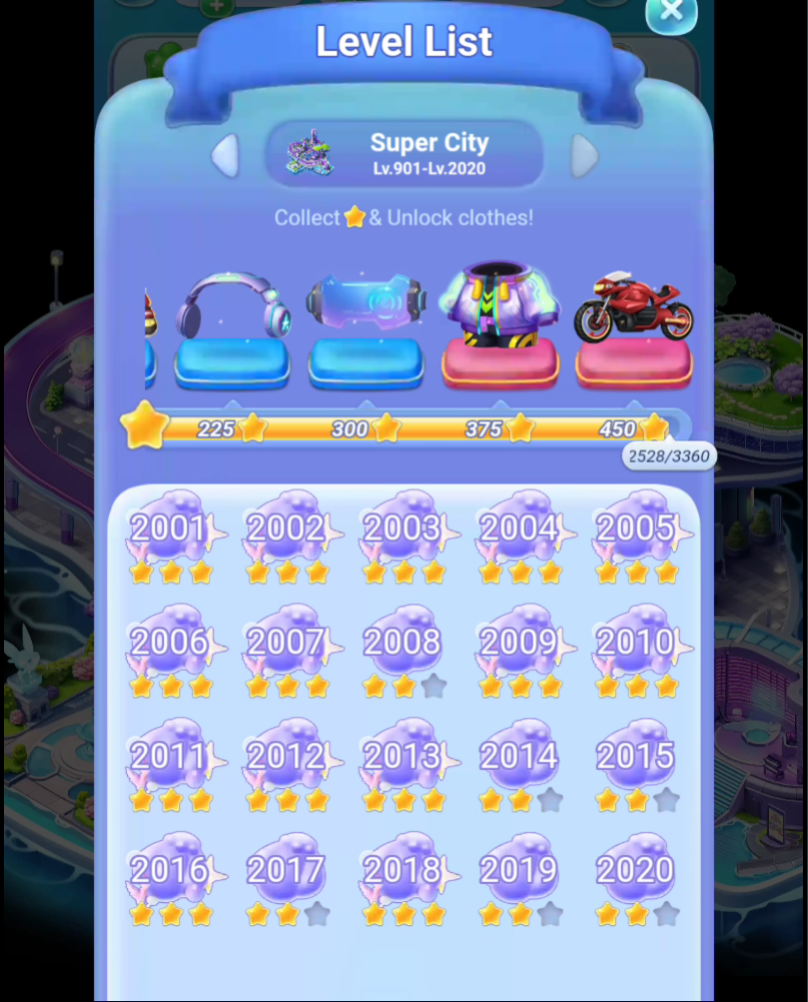Select level 2015

pos(636,758)
